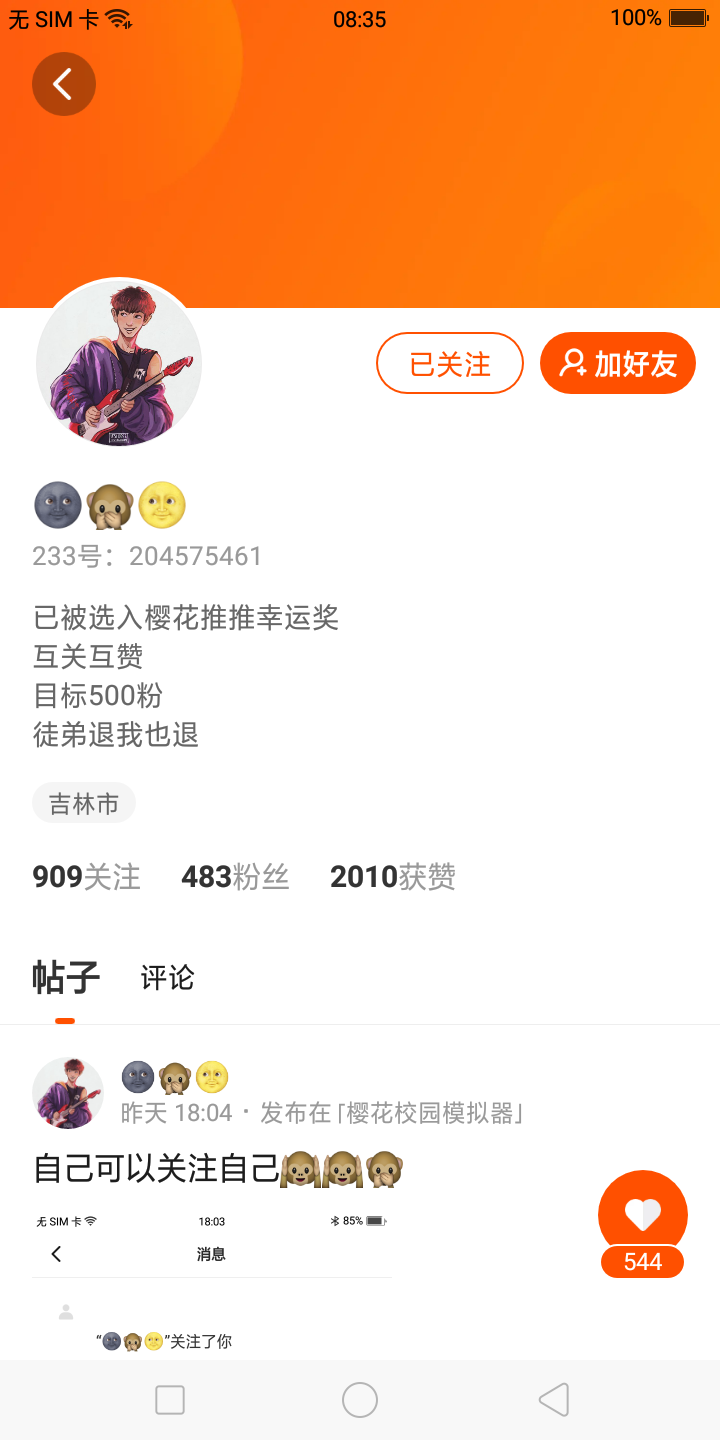Select the 帖子 tab
Image resolution: width=720 pixels, height=1440 pixels.
click(x=66, y=977)
